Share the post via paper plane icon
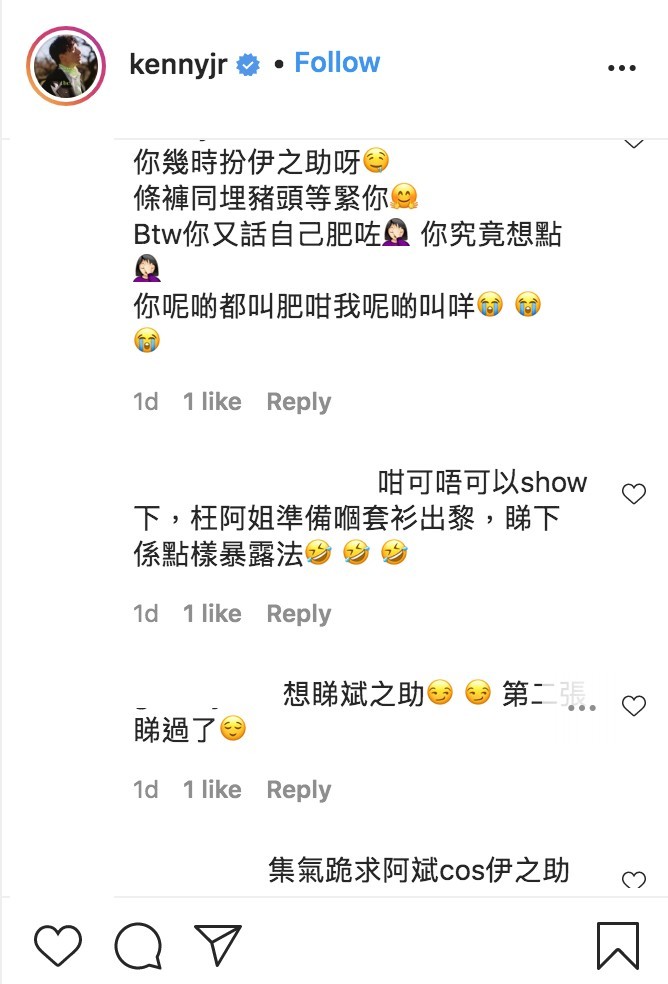The image size is (668, 984). click(x=217, y=945)
